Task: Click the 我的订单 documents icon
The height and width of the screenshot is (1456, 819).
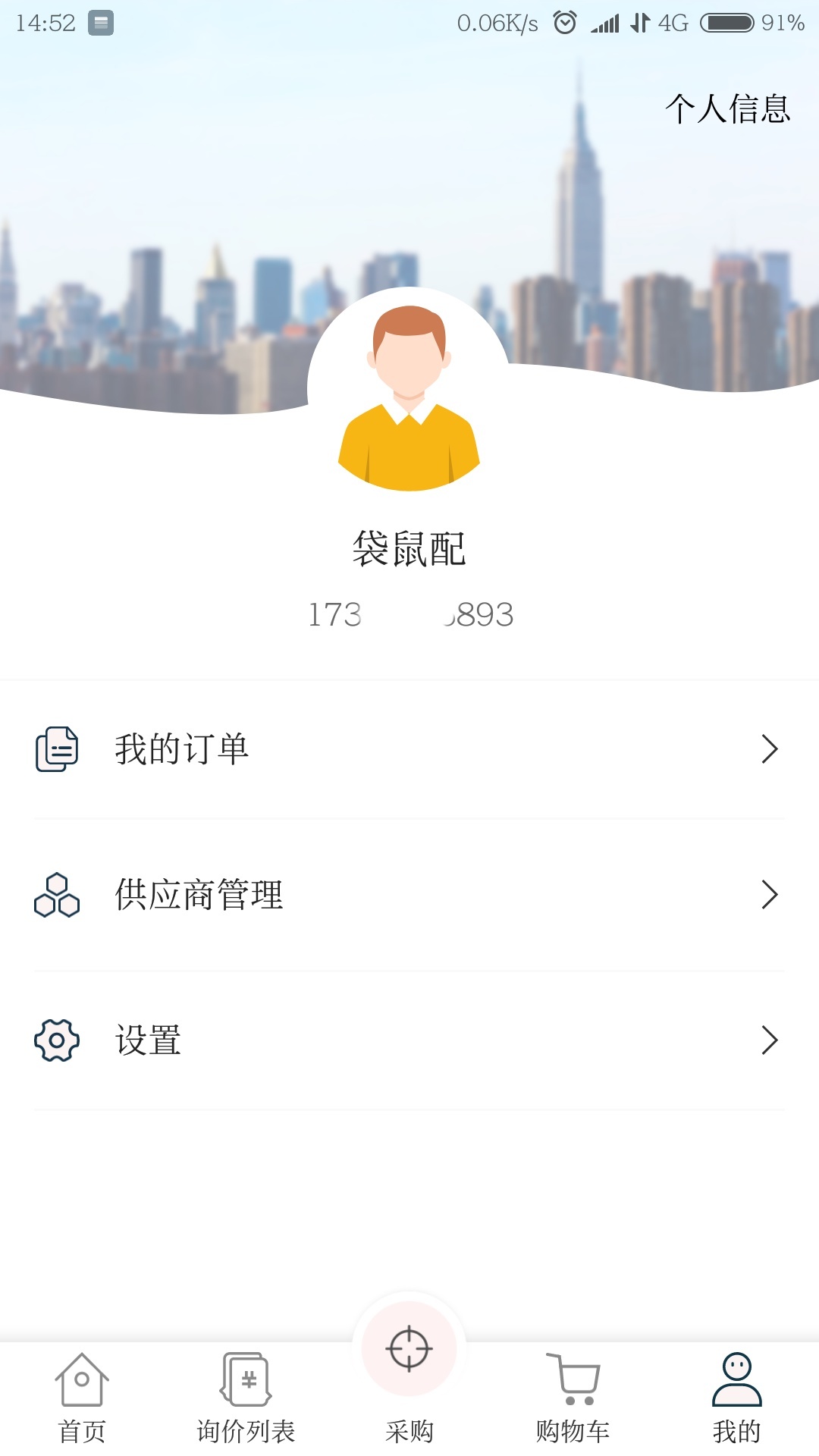Action: click(x=58, y=749)
